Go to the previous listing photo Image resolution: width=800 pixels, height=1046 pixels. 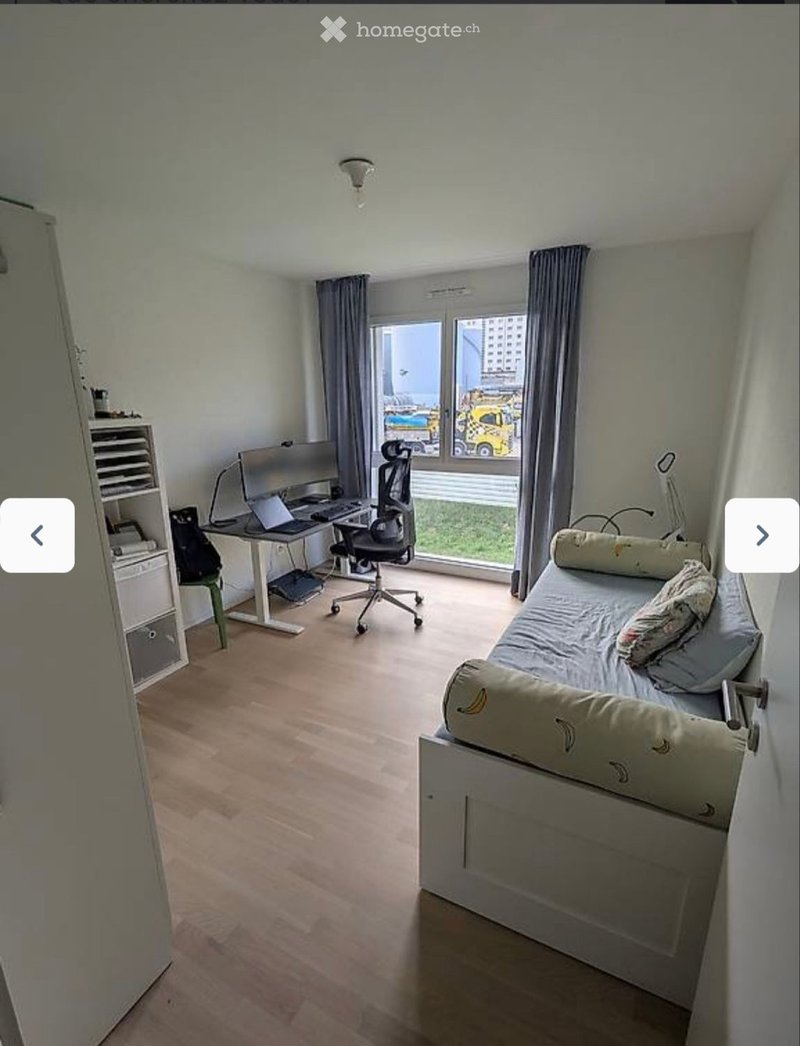click(37, 535)
